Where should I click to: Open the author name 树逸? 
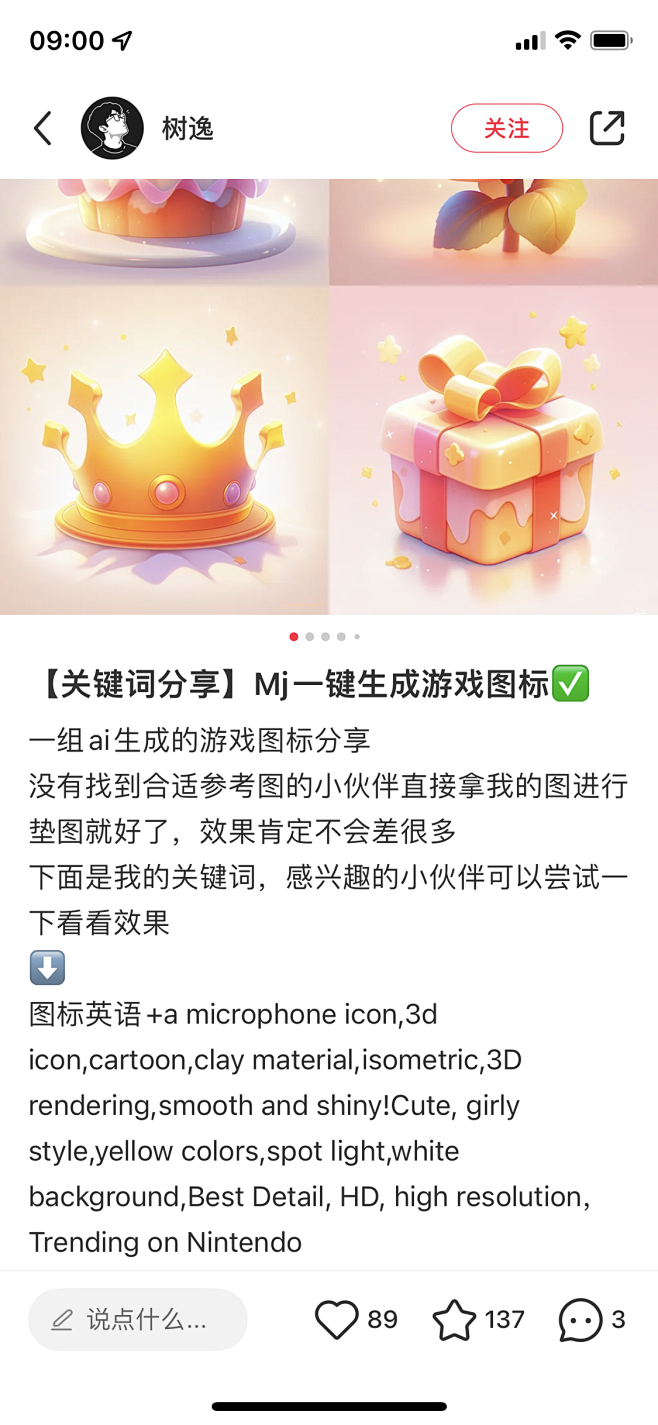pyautogui.click(x=188, y=129)
